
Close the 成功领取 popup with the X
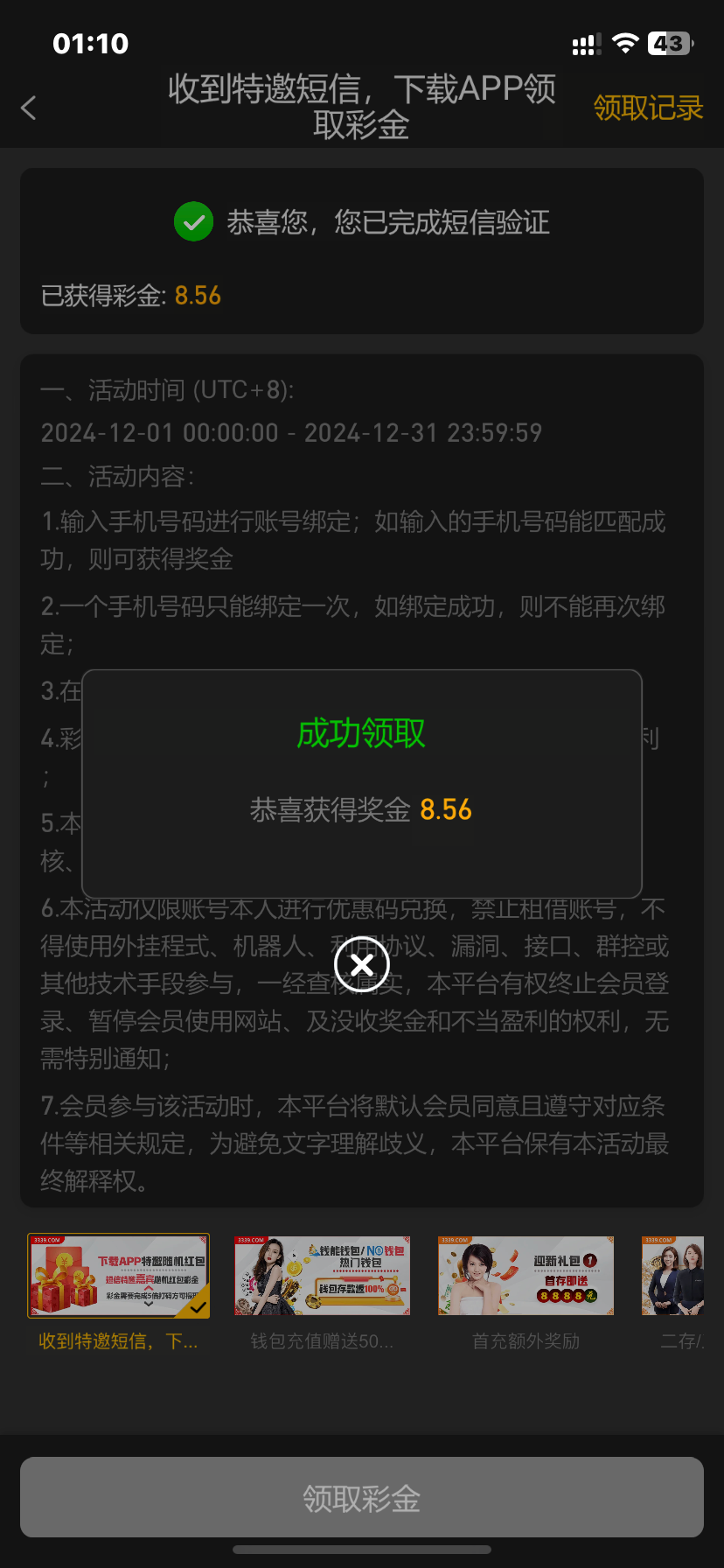[x=361, y=964]
